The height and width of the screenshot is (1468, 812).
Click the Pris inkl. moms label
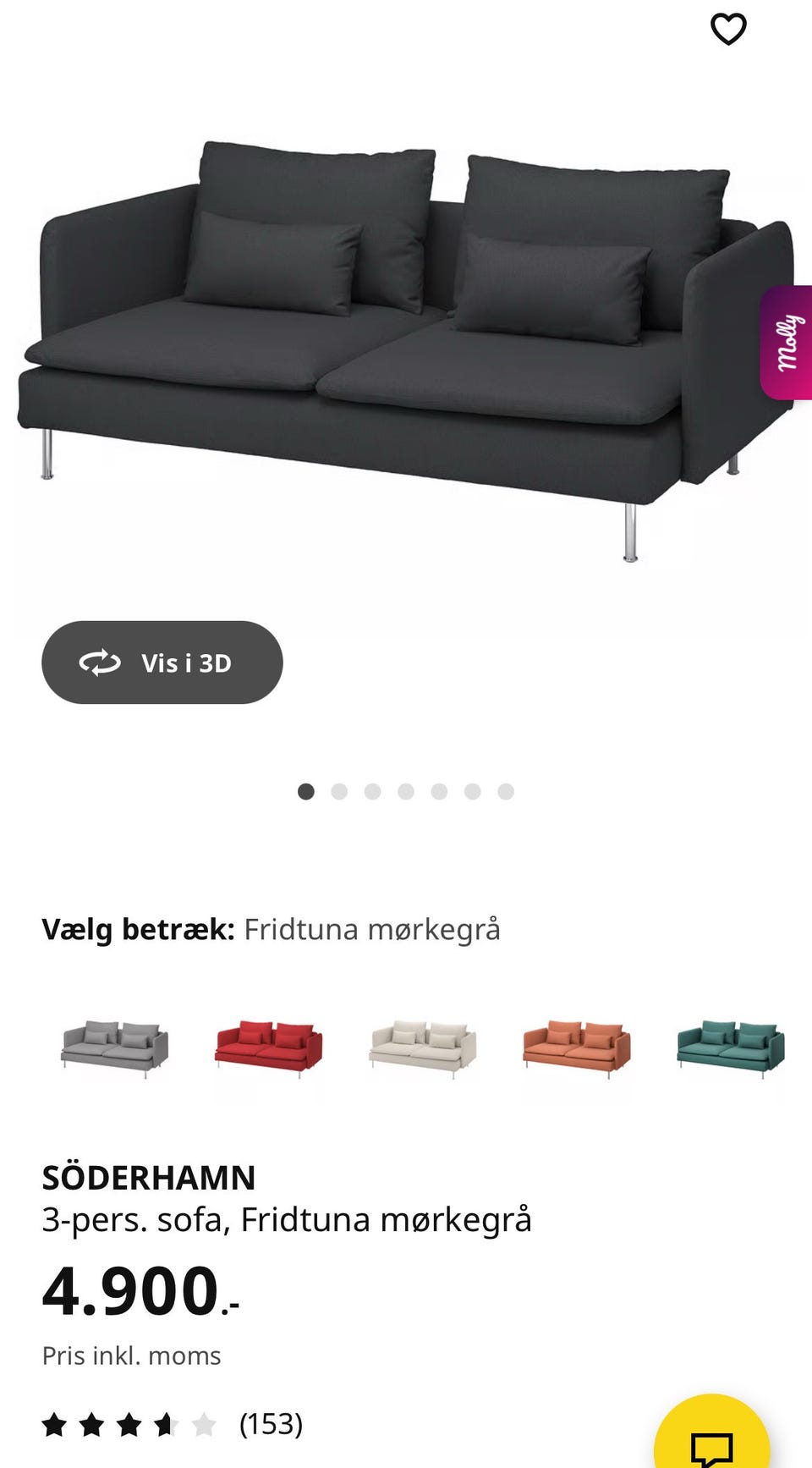tap(131, 1355)
